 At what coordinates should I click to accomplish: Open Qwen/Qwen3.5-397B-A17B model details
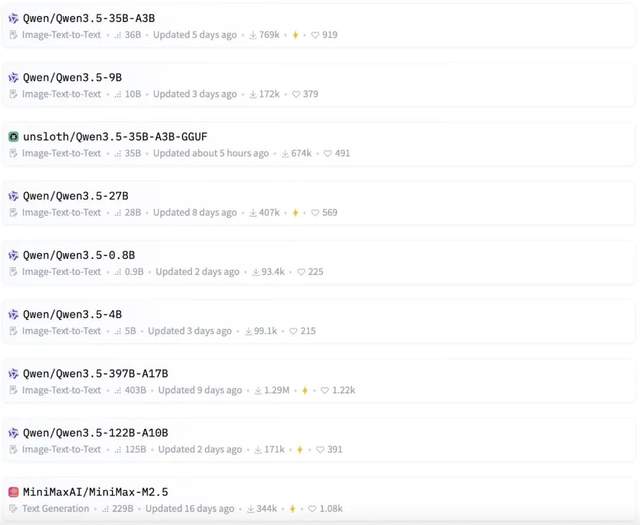pyautogui.click(x=95, y=373)
